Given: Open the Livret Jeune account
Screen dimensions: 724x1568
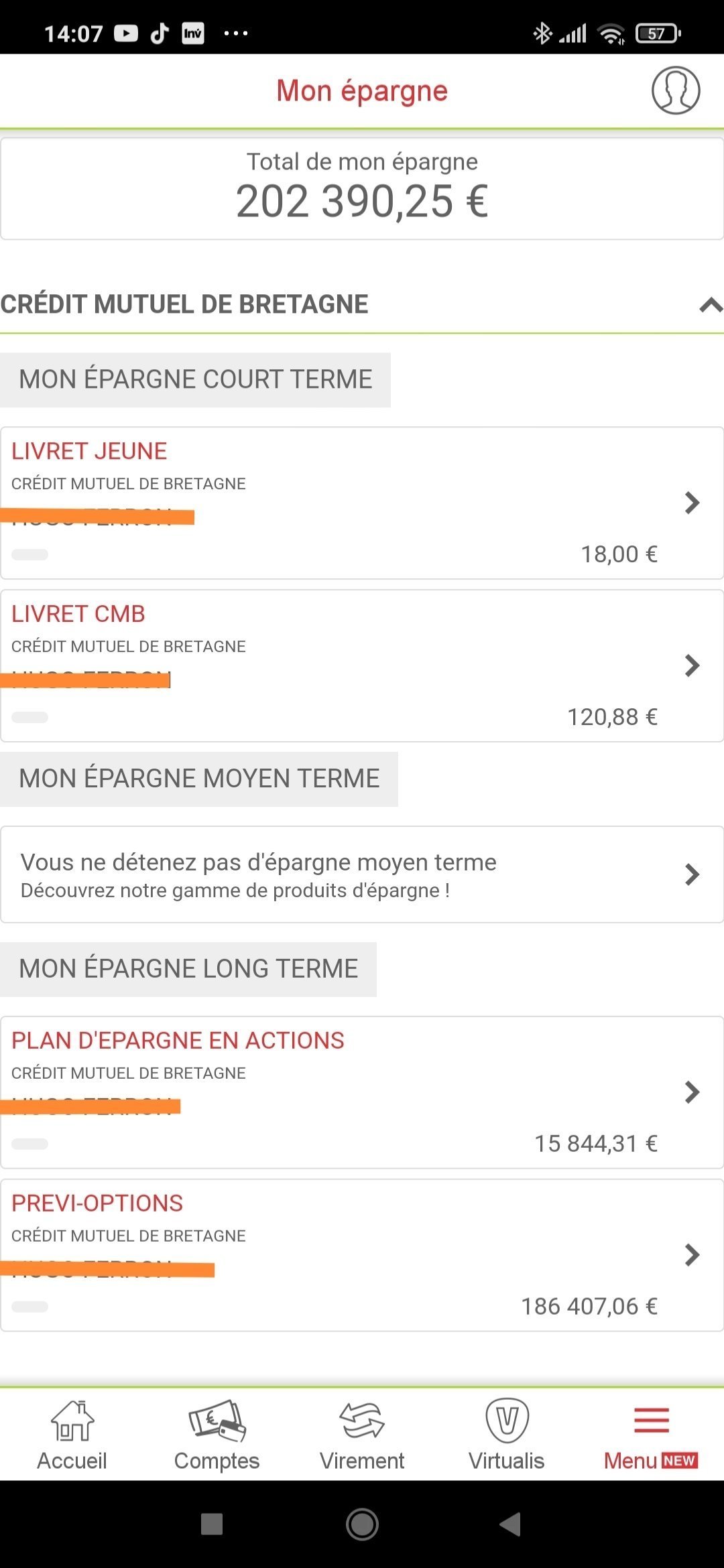Looking at the screenshot, I should [x=362, y=503].
